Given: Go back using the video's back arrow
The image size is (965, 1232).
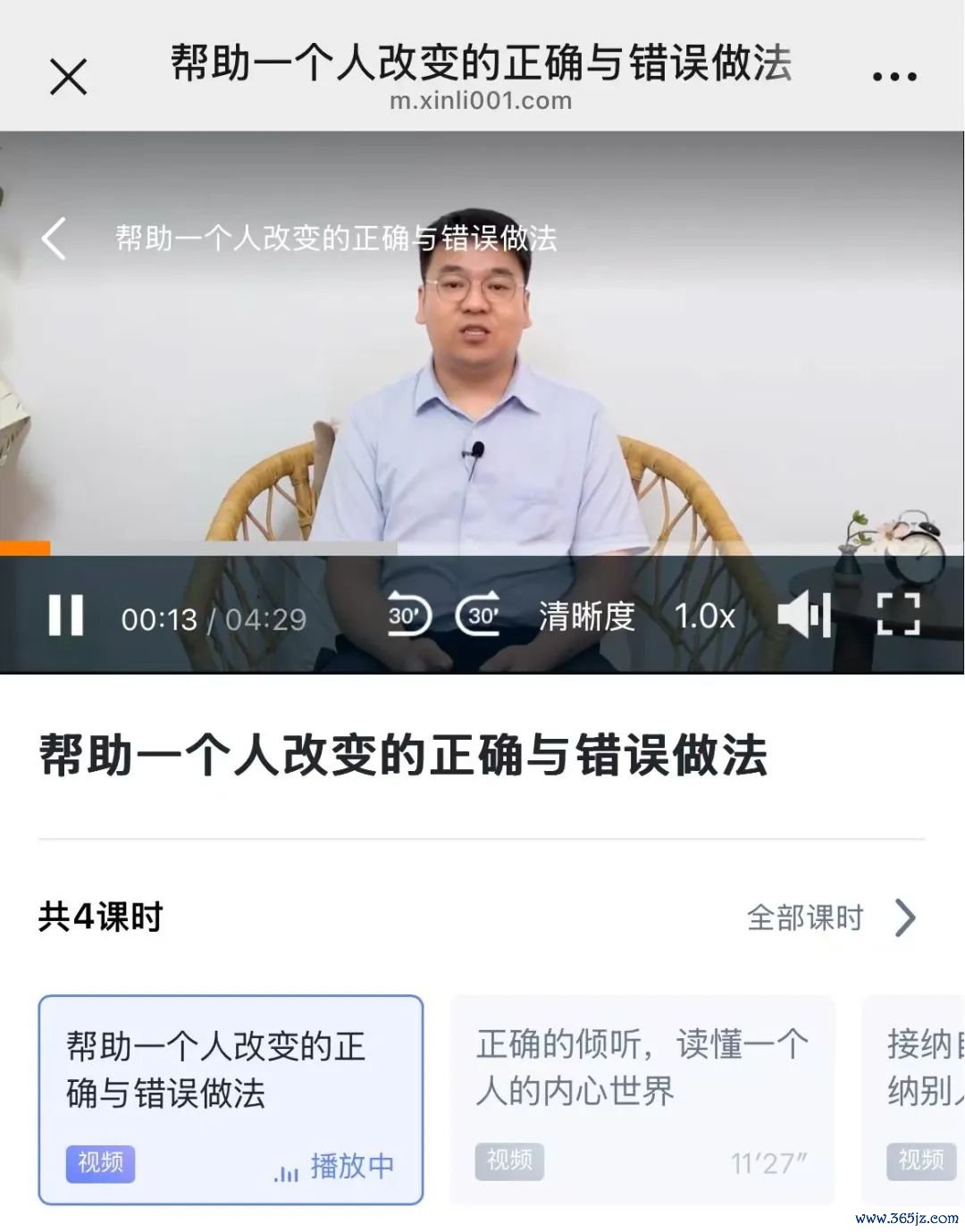Looking at the screenshot, I should click(55, 239).
